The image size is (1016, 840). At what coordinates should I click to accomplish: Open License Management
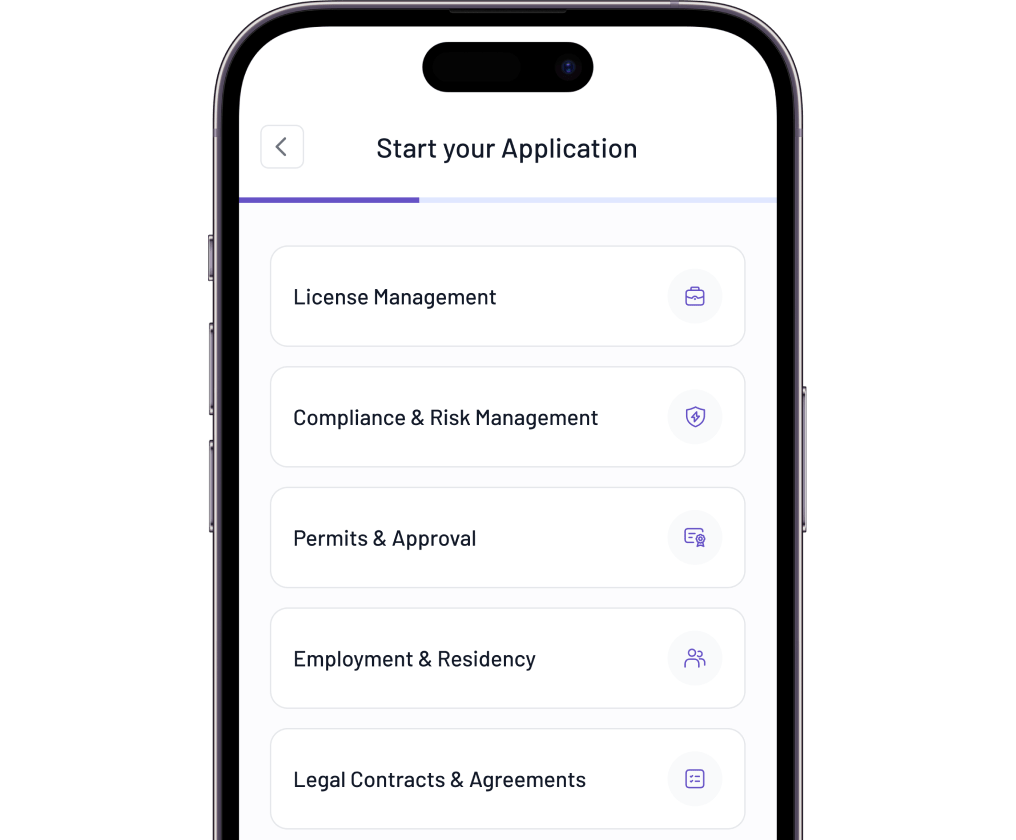507,297
